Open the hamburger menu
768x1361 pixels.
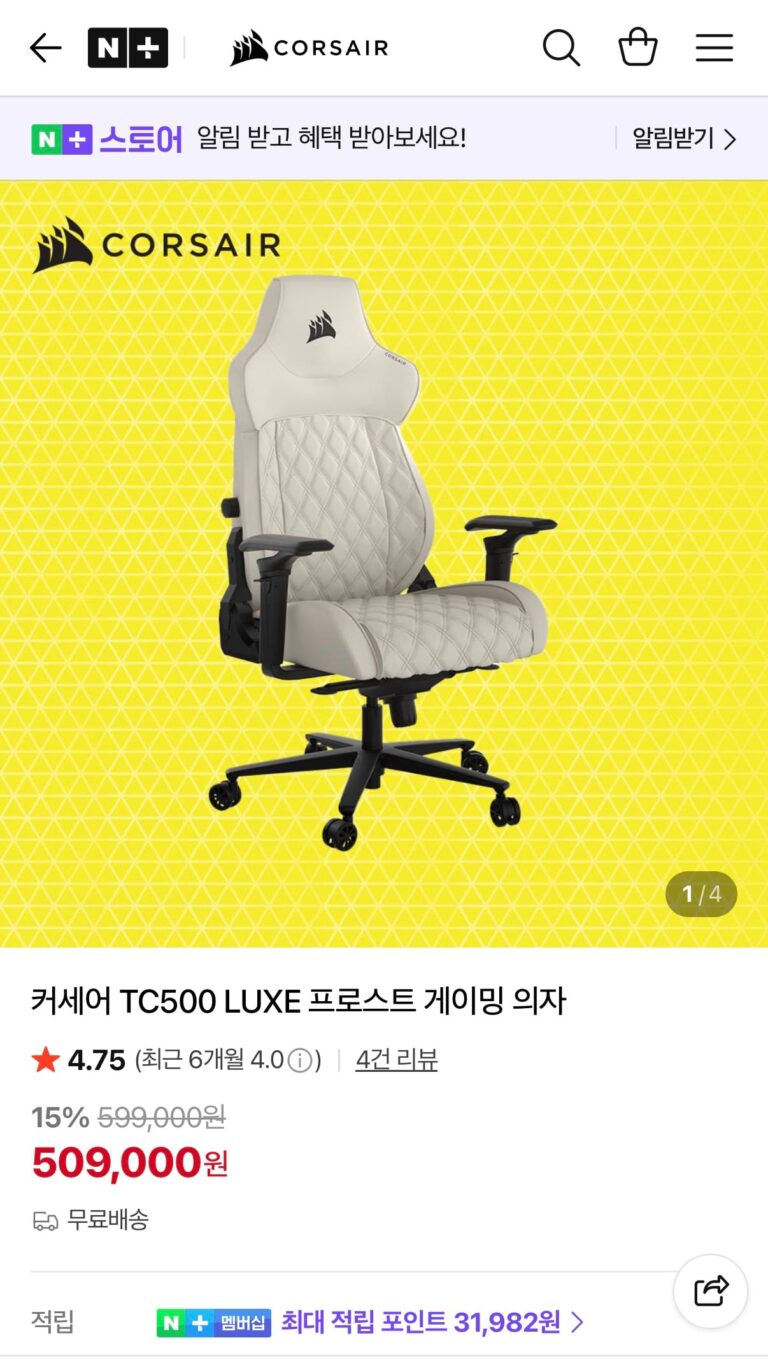pos(714,47)
